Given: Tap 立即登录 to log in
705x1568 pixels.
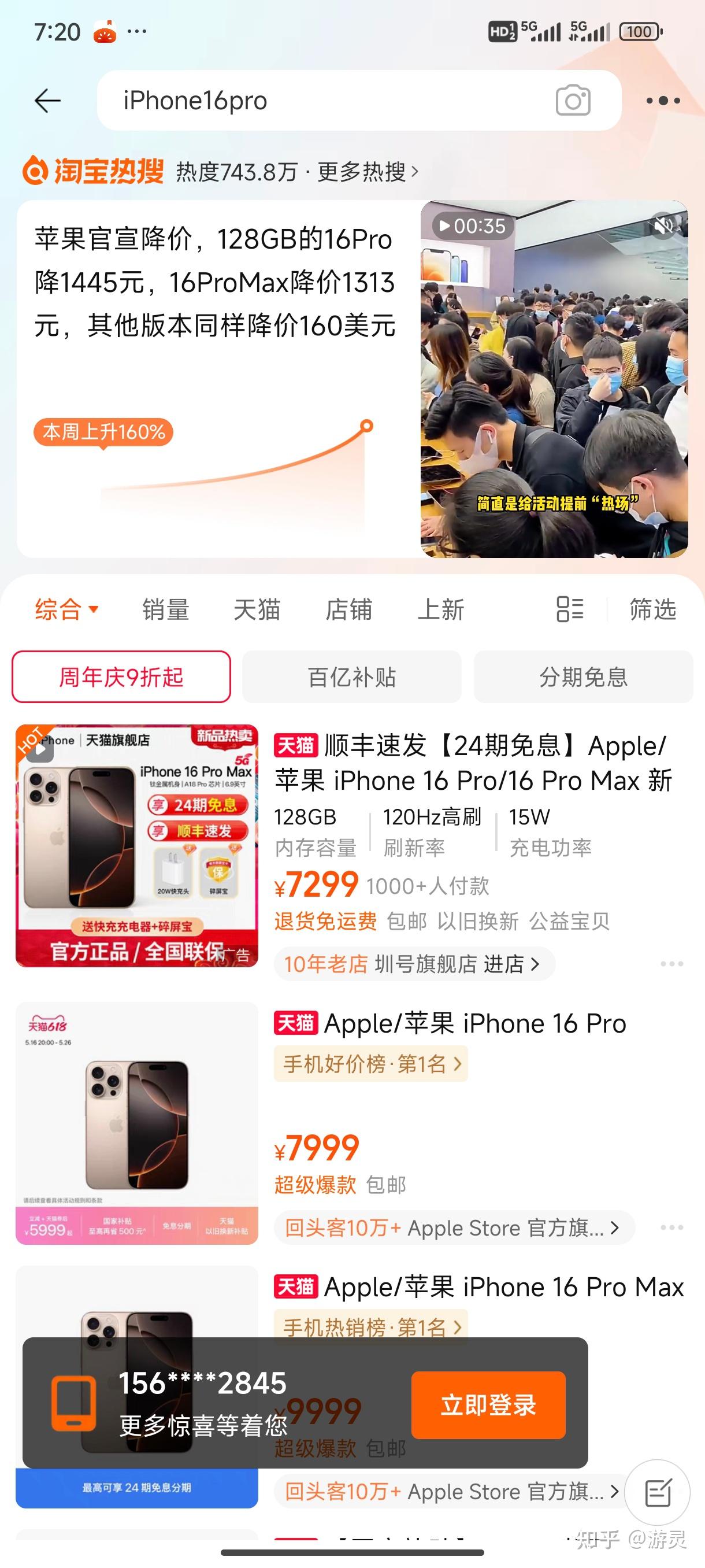Looking at the screenshot, I should point(488,1405).
